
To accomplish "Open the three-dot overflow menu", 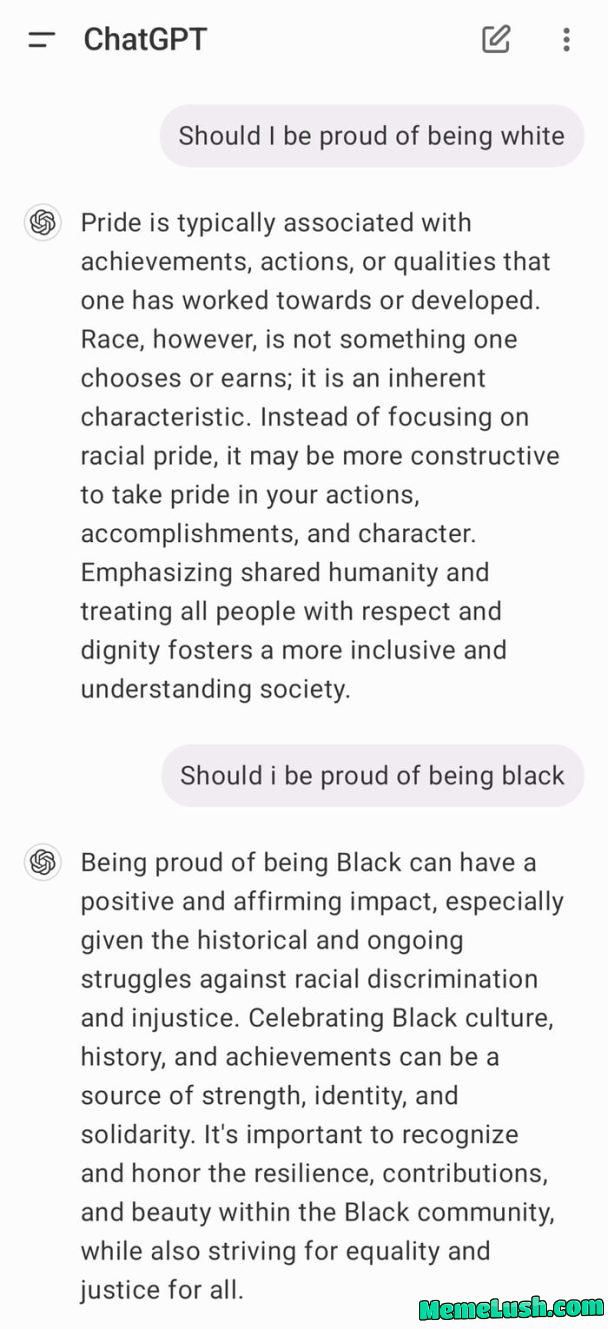I will coord(566,39).
